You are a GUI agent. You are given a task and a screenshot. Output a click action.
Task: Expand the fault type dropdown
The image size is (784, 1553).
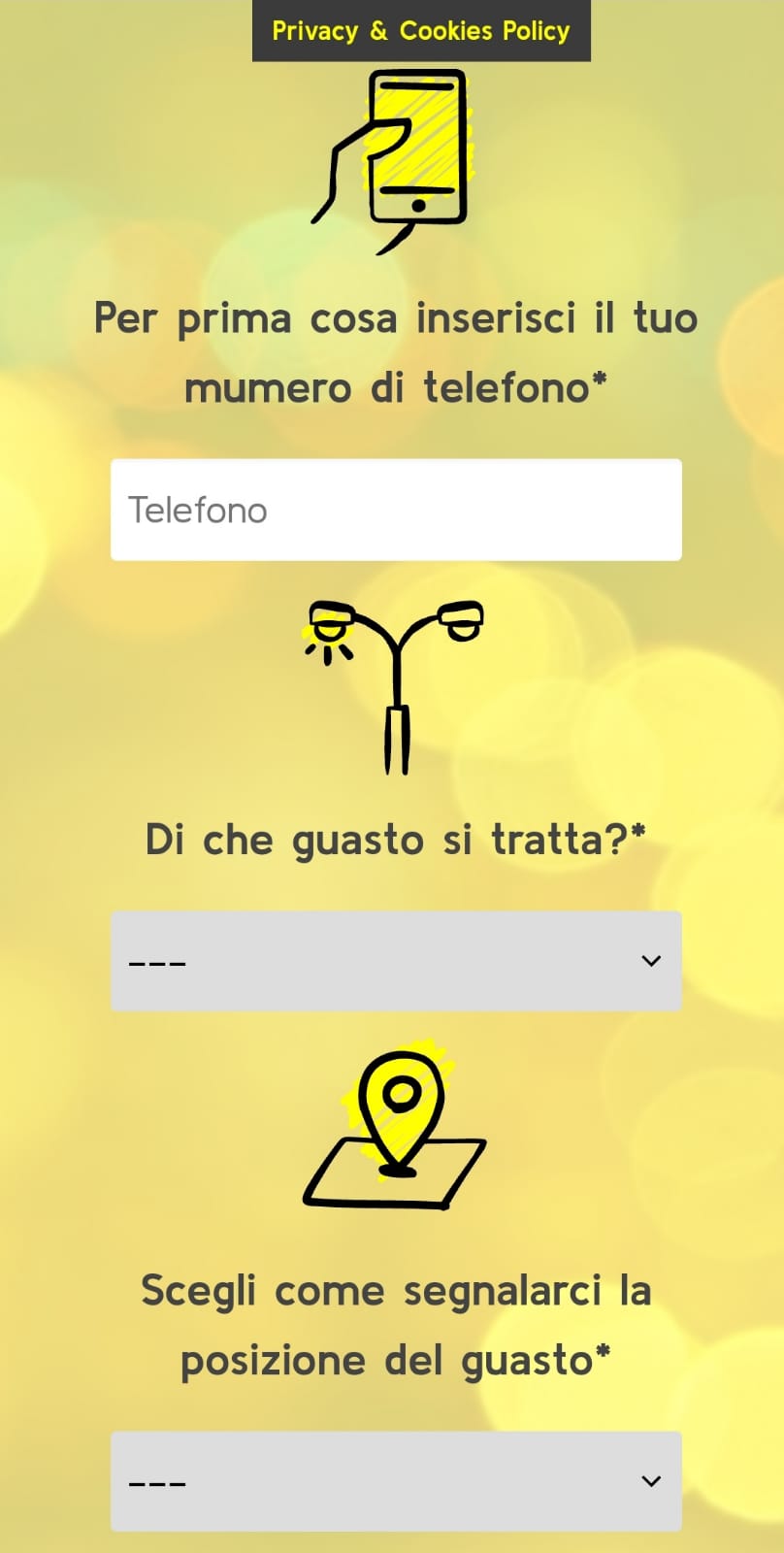(396, 961)
